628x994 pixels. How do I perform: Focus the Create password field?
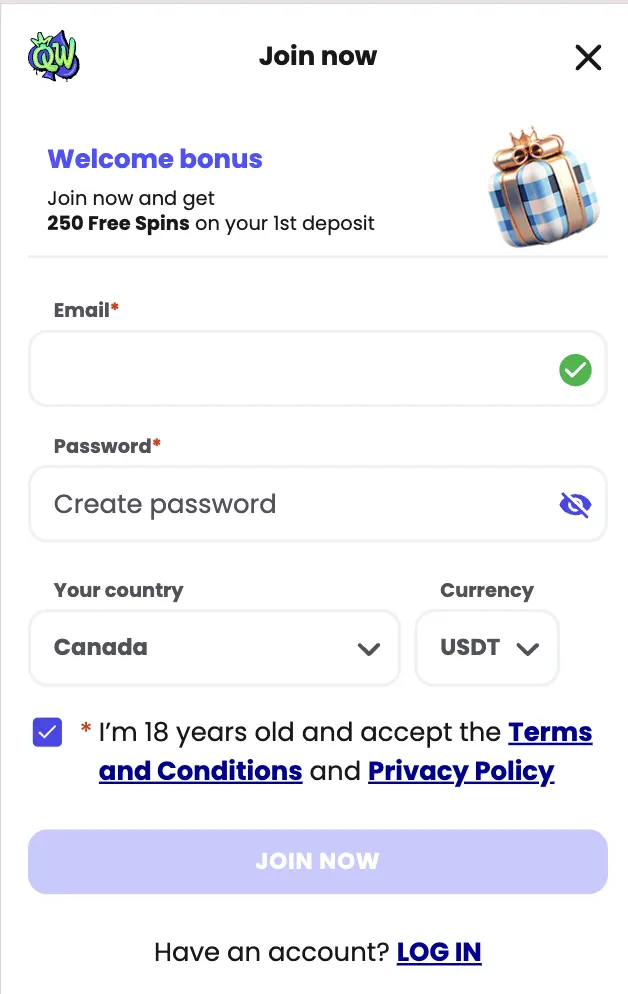tap(290, 504)
